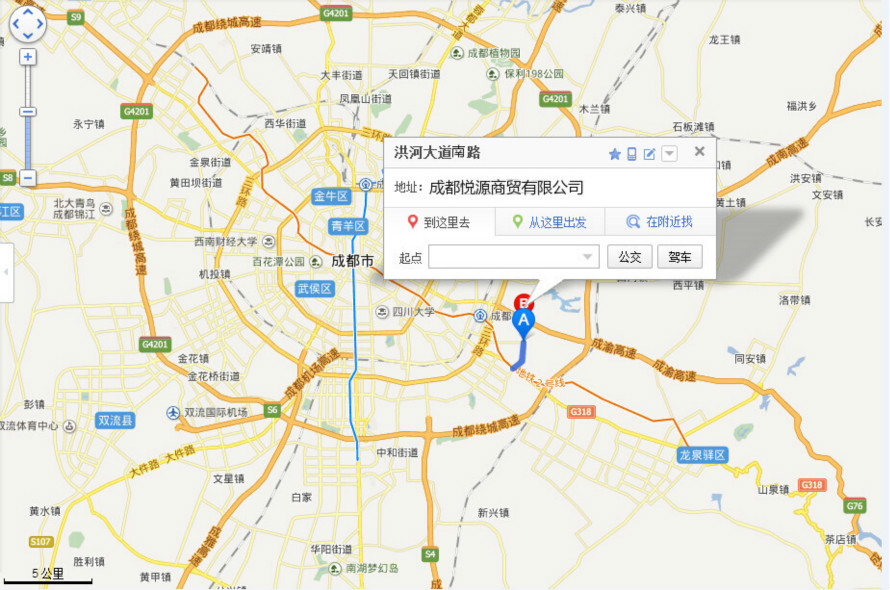
Task: Add this location to favorites via star
Action: (615, 154)
